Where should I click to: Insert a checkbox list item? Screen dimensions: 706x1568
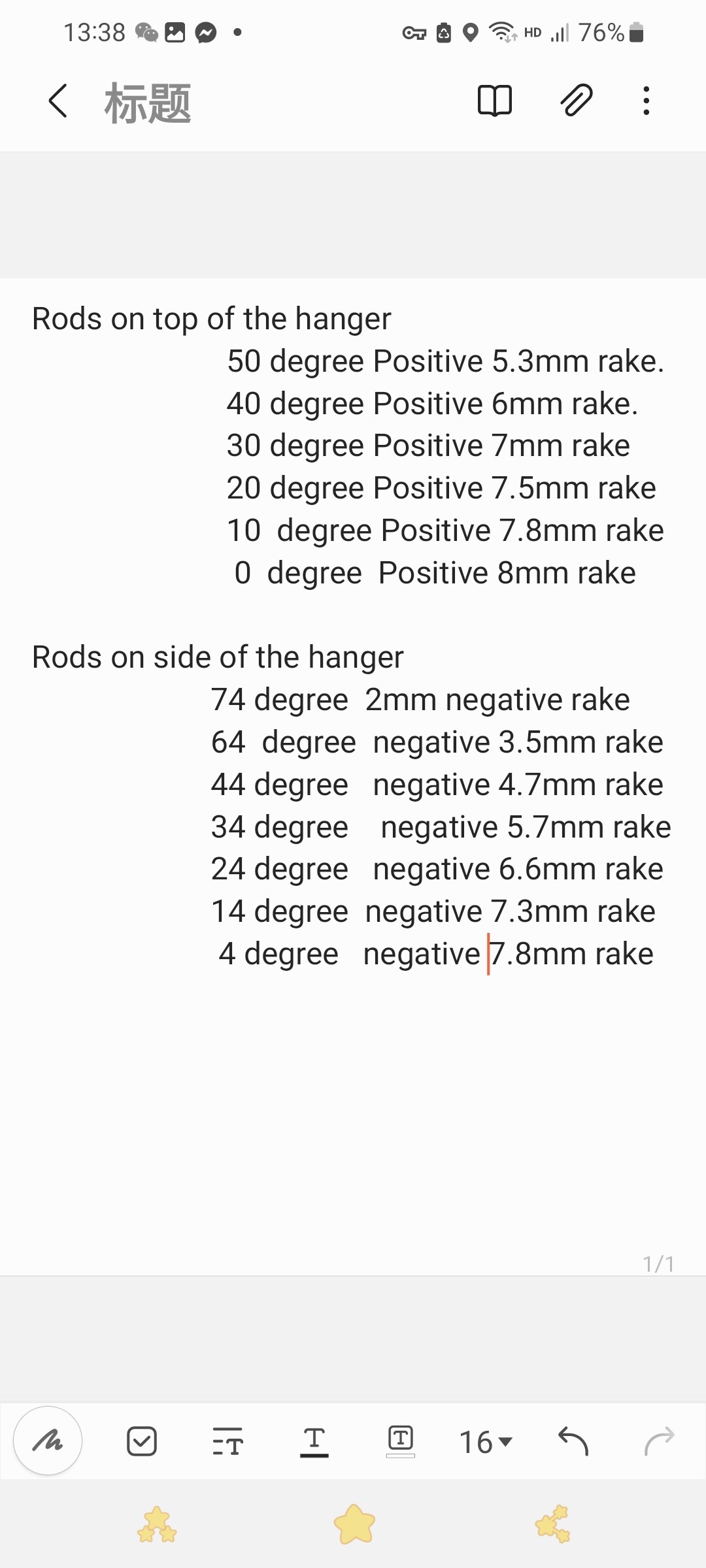tap(142, 1441)
